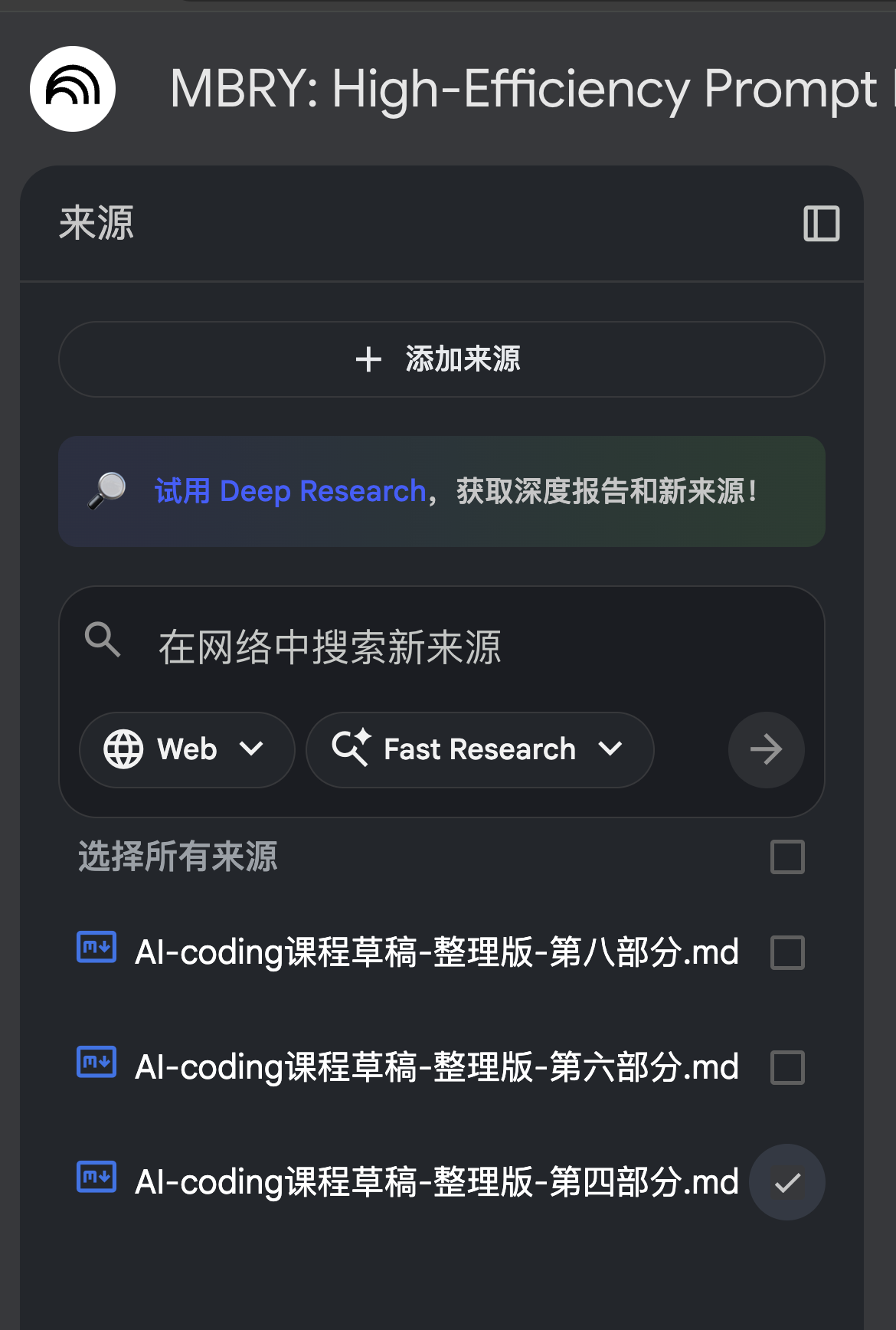Uncheck the checkbox for 第四部分.md

click(x=787, y=1182)
